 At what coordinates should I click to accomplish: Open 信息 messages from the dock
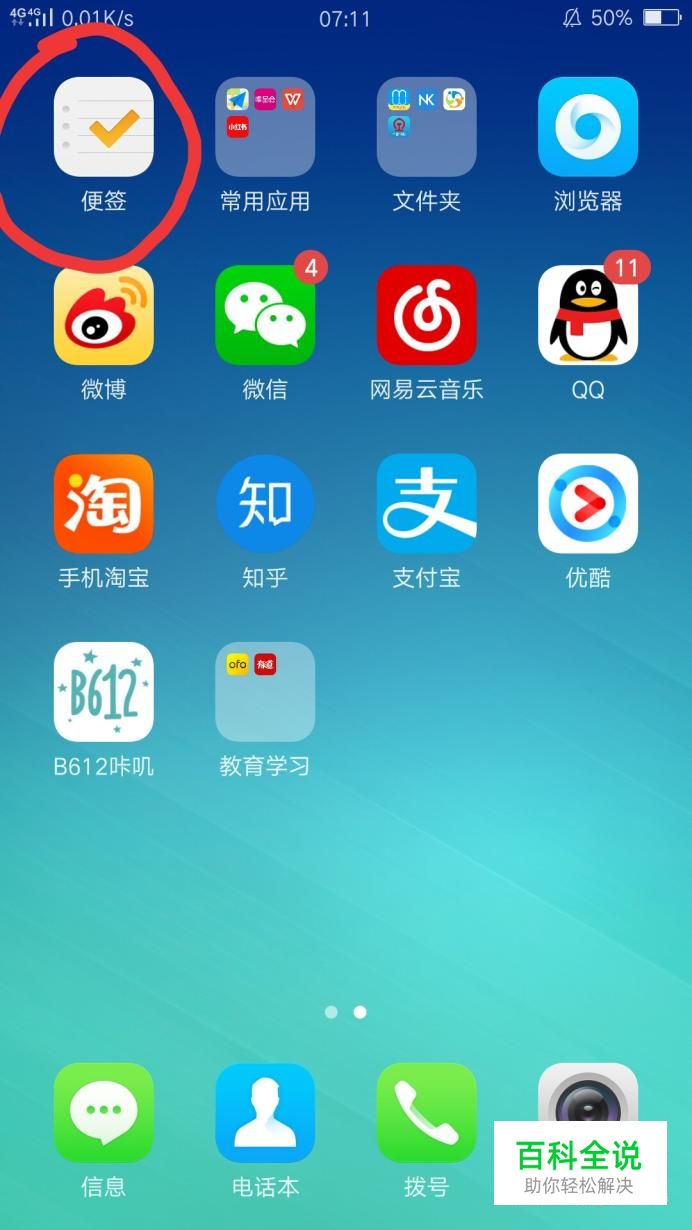[x=103, y=1113]
